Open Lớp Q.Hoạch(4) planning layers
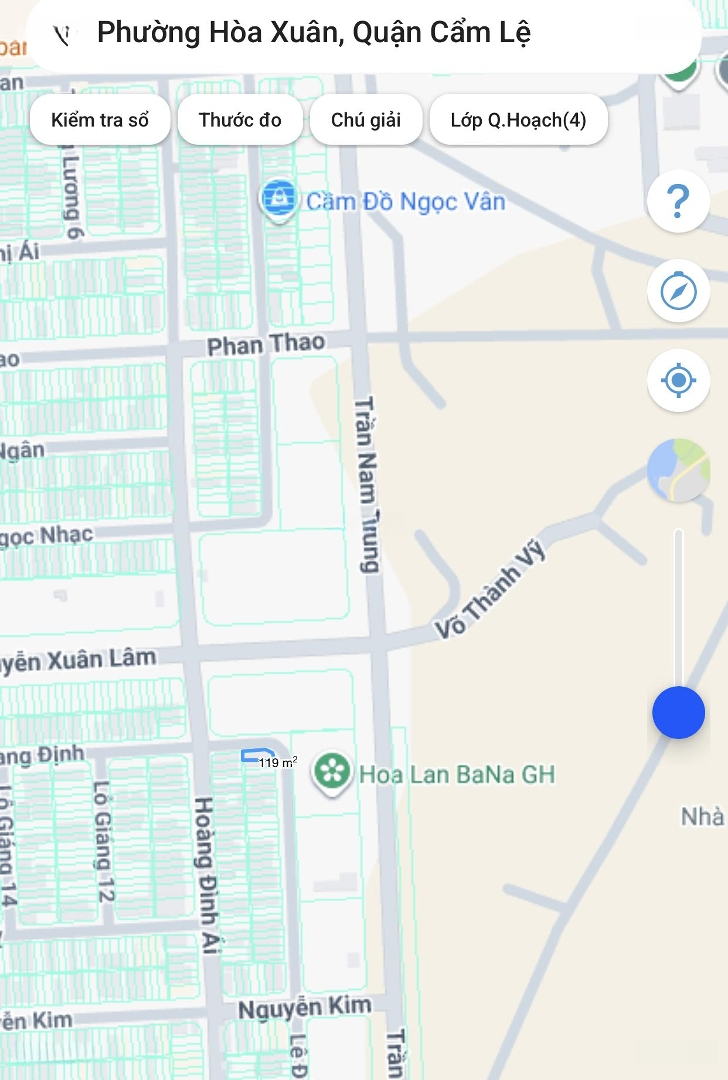The width and height of the screenshot is (728, 1080). pyautogui.click(x=518, y=120)
